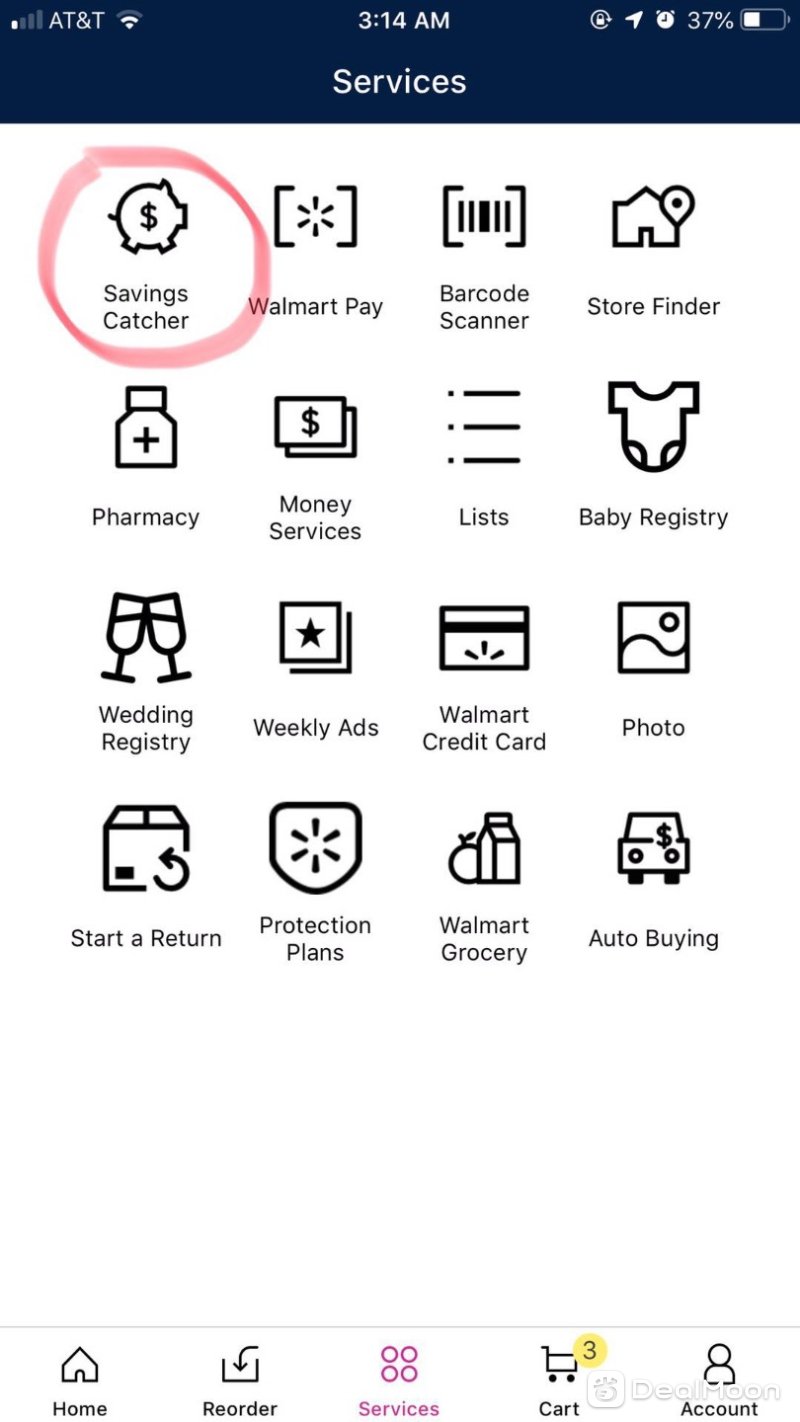The height and width of the screenshot is (1422, 800).
Task: Go to the Account tab
Action: pyautogui.click(x=719, y=1380)
